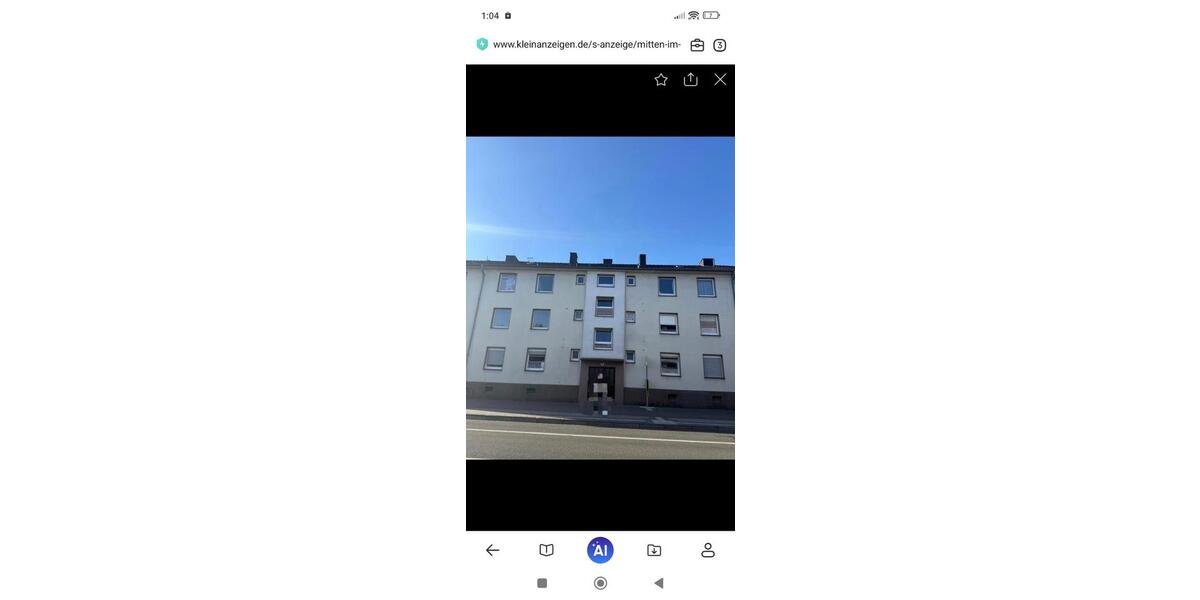Share this listing photo
Viewport: 1200px width, 600px height.
691,79
